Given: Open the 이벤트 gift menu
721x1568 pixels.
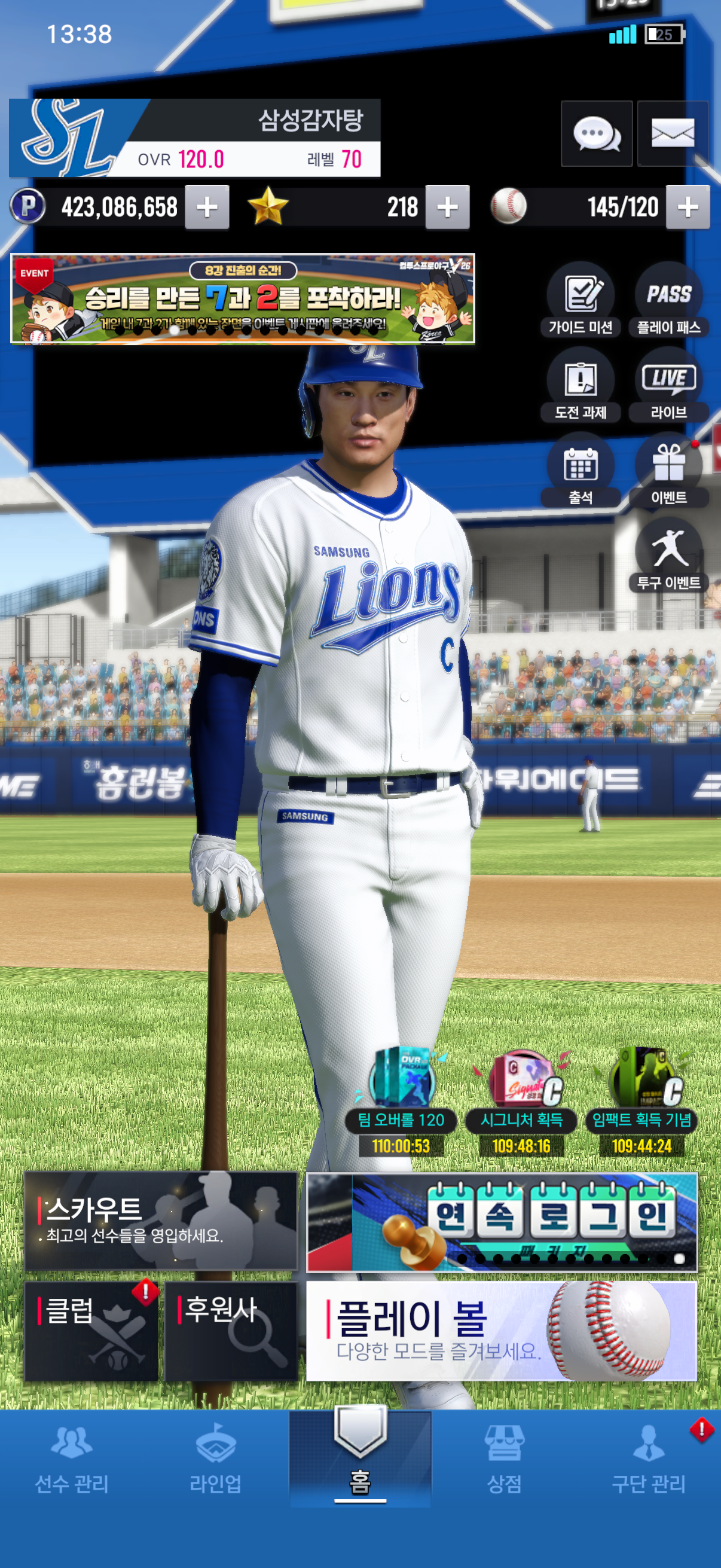Looking at the screenshot, I should 668,471.
